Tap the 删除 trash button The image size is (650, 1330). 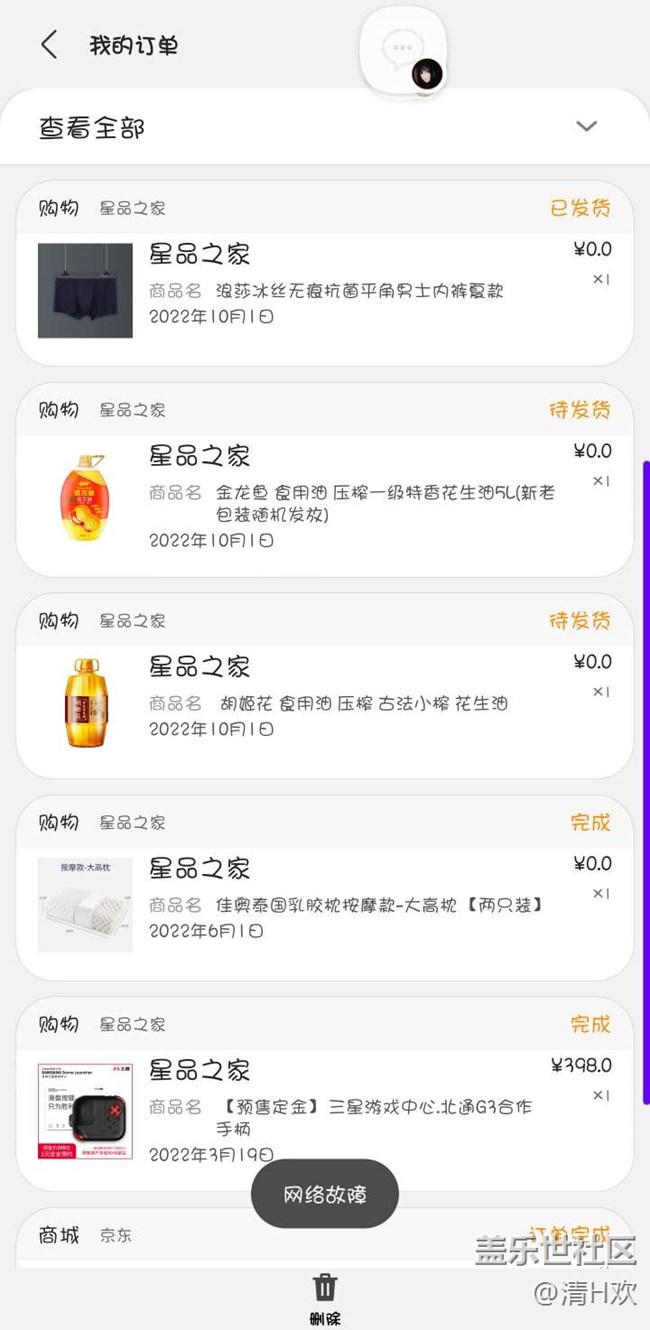pos(325,1296)
